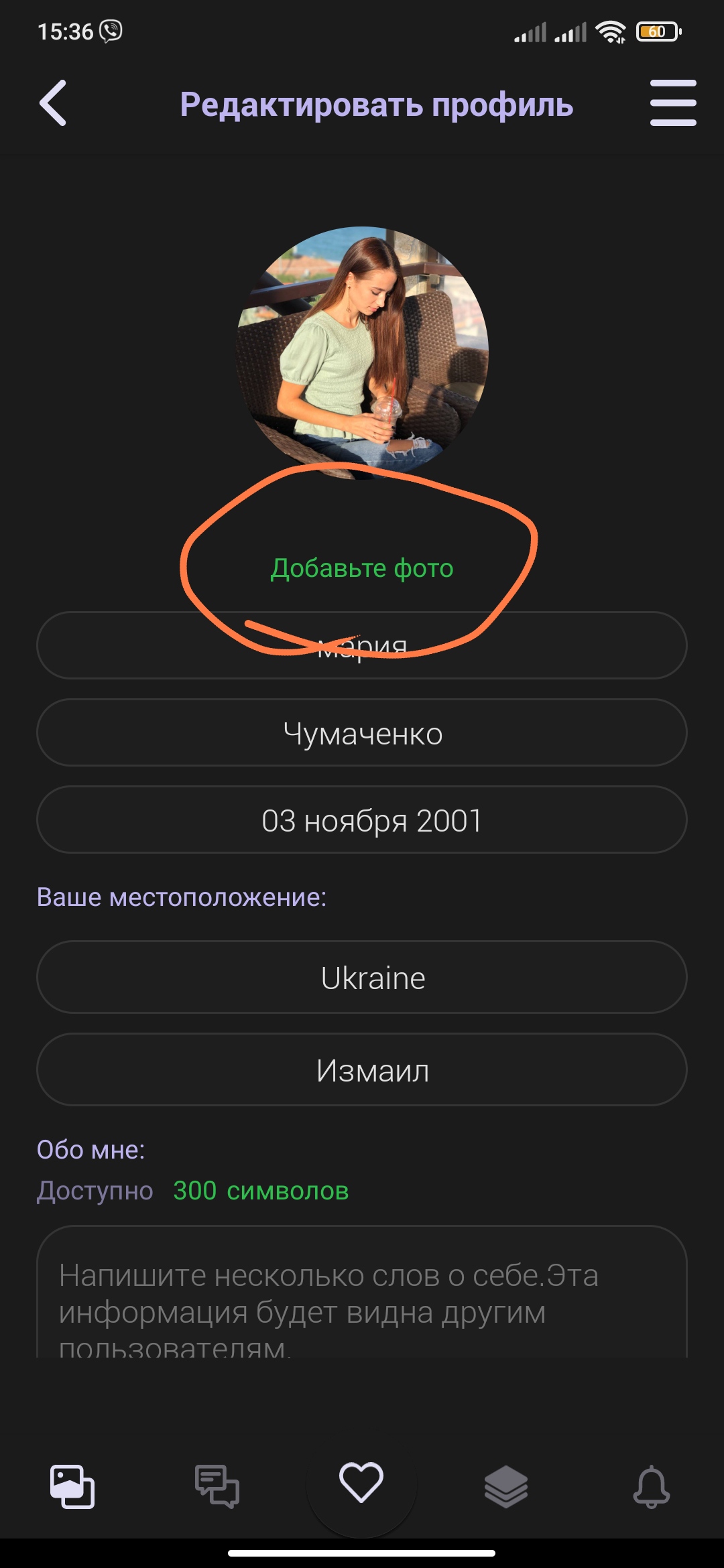This screenshot has width=724, height=1568.
Task: Switch to the layers stack tab
Action: [x=506, y=1486]
